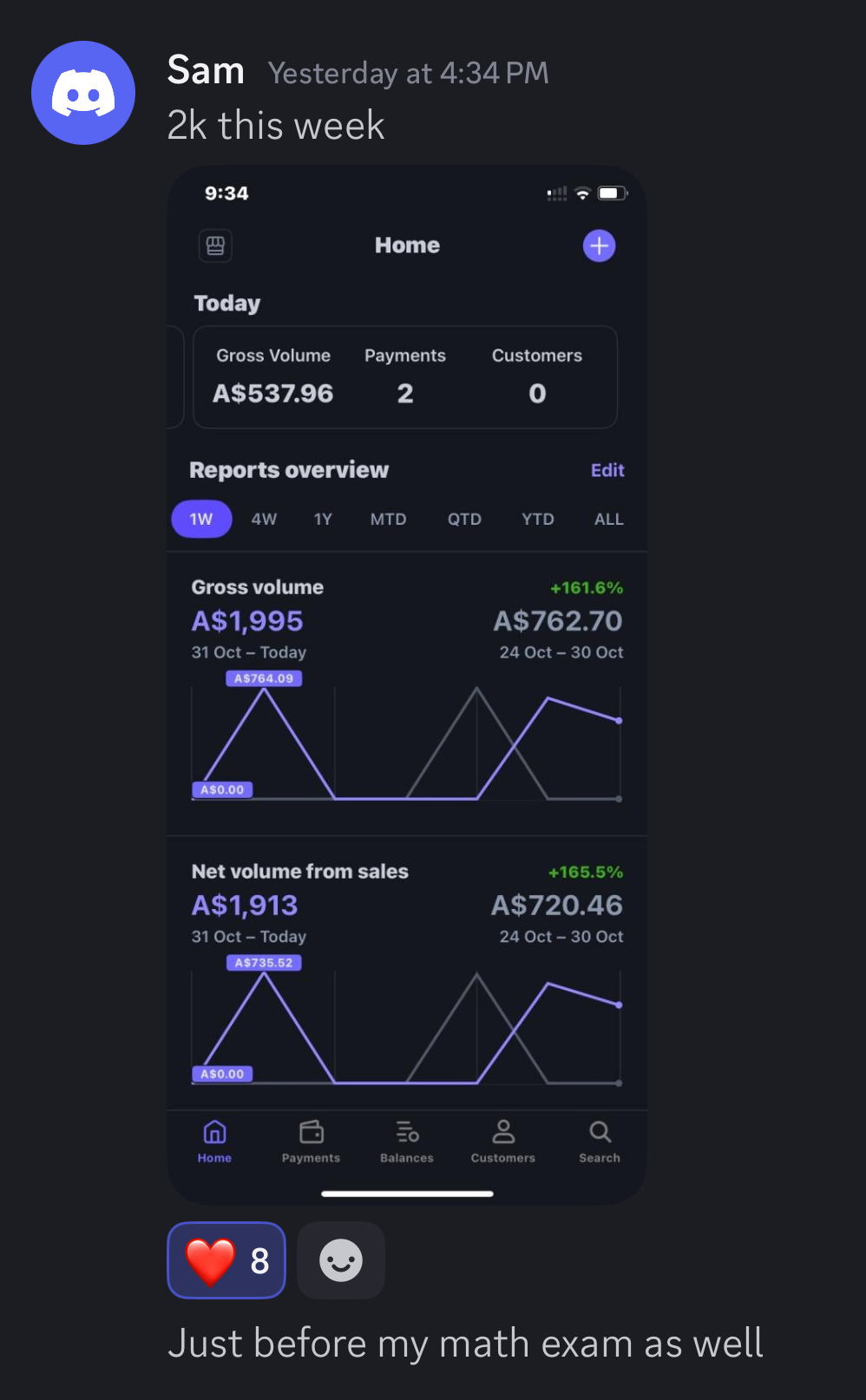Tap the username Sam
Viewport: 866px width, 1400px height.
pos(206,70)
